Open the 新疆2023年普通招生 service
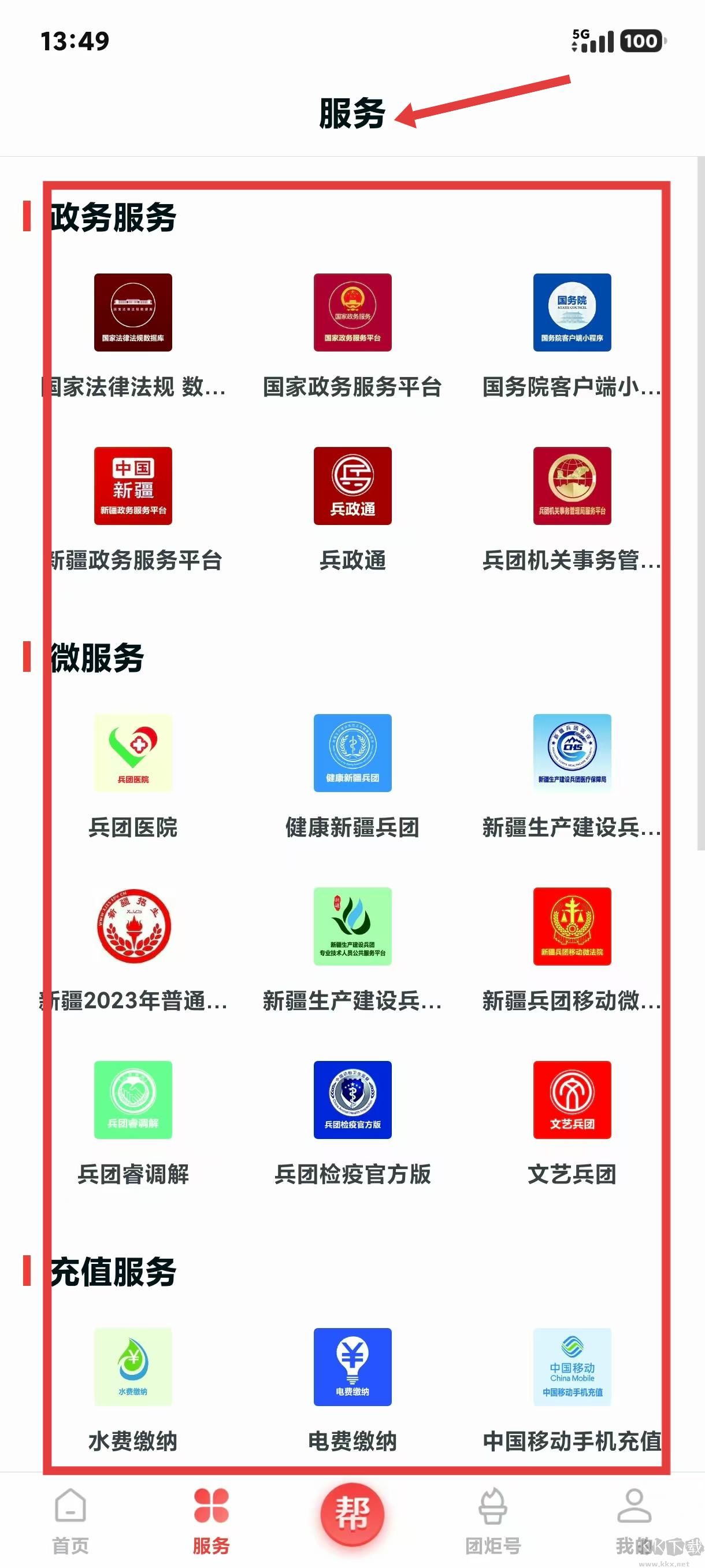This screenshot has width=705, height=1568. [x=132, y=926]
